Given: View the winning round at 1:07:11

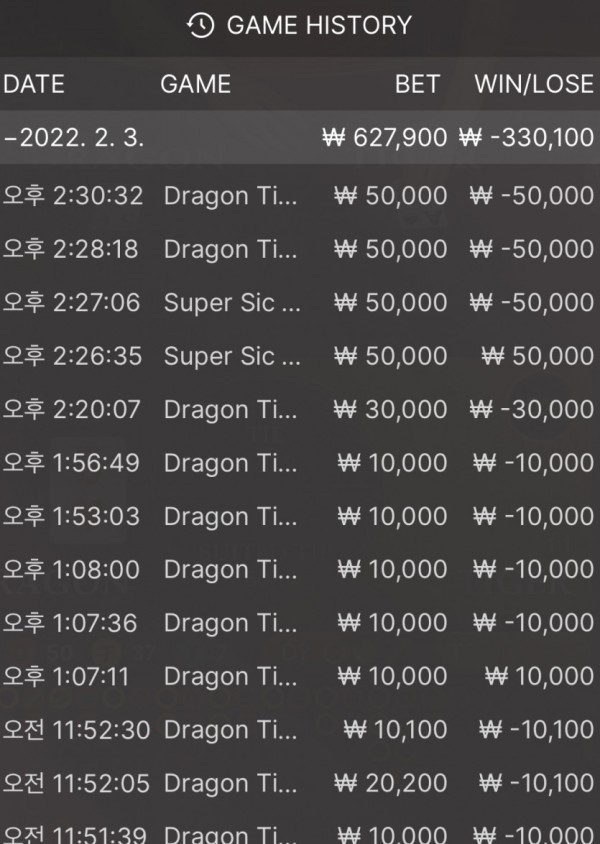Looking at the screenshot, I should [298, 677].
